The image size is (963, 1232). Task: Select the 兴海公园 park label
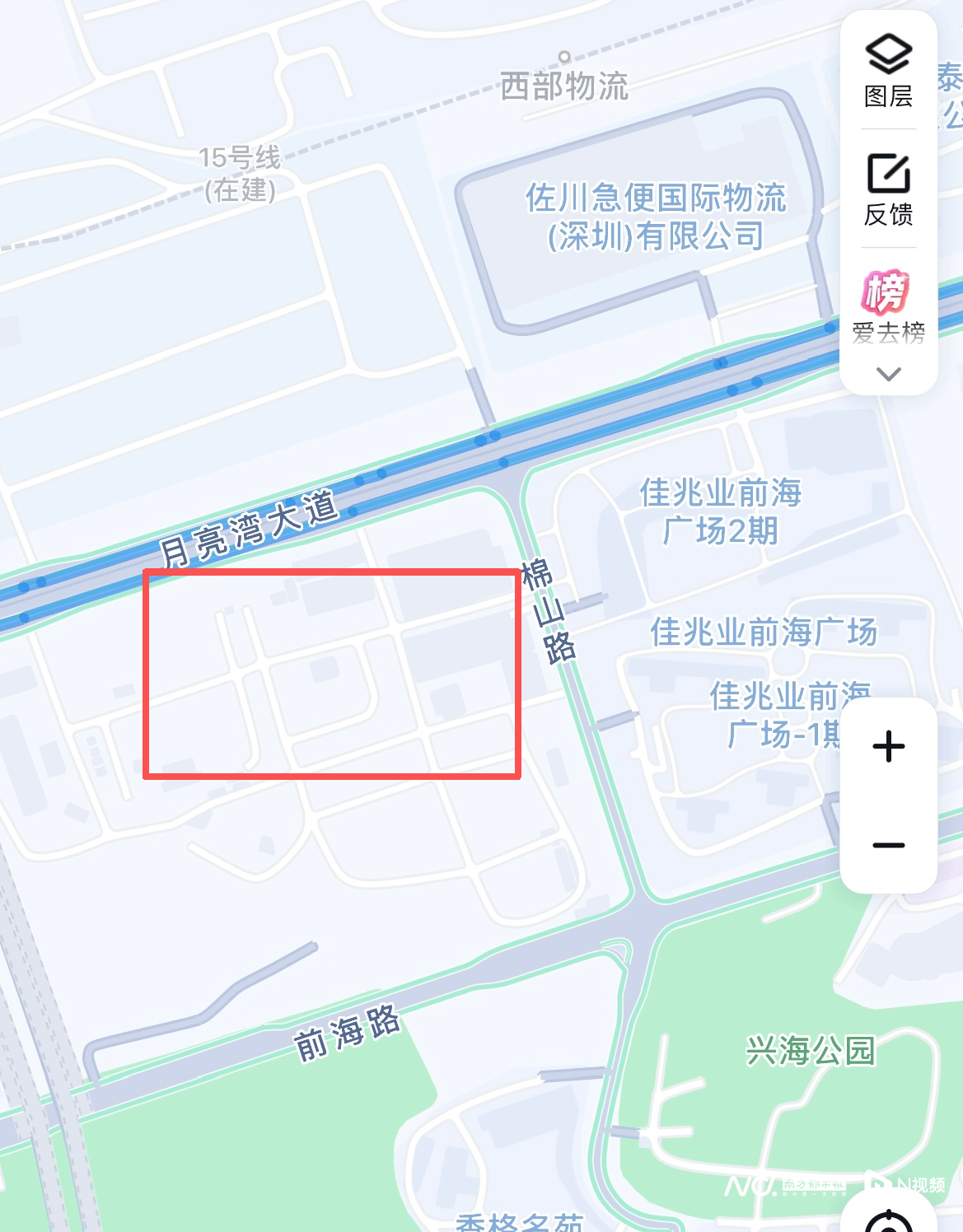(x=810, y=1051)
